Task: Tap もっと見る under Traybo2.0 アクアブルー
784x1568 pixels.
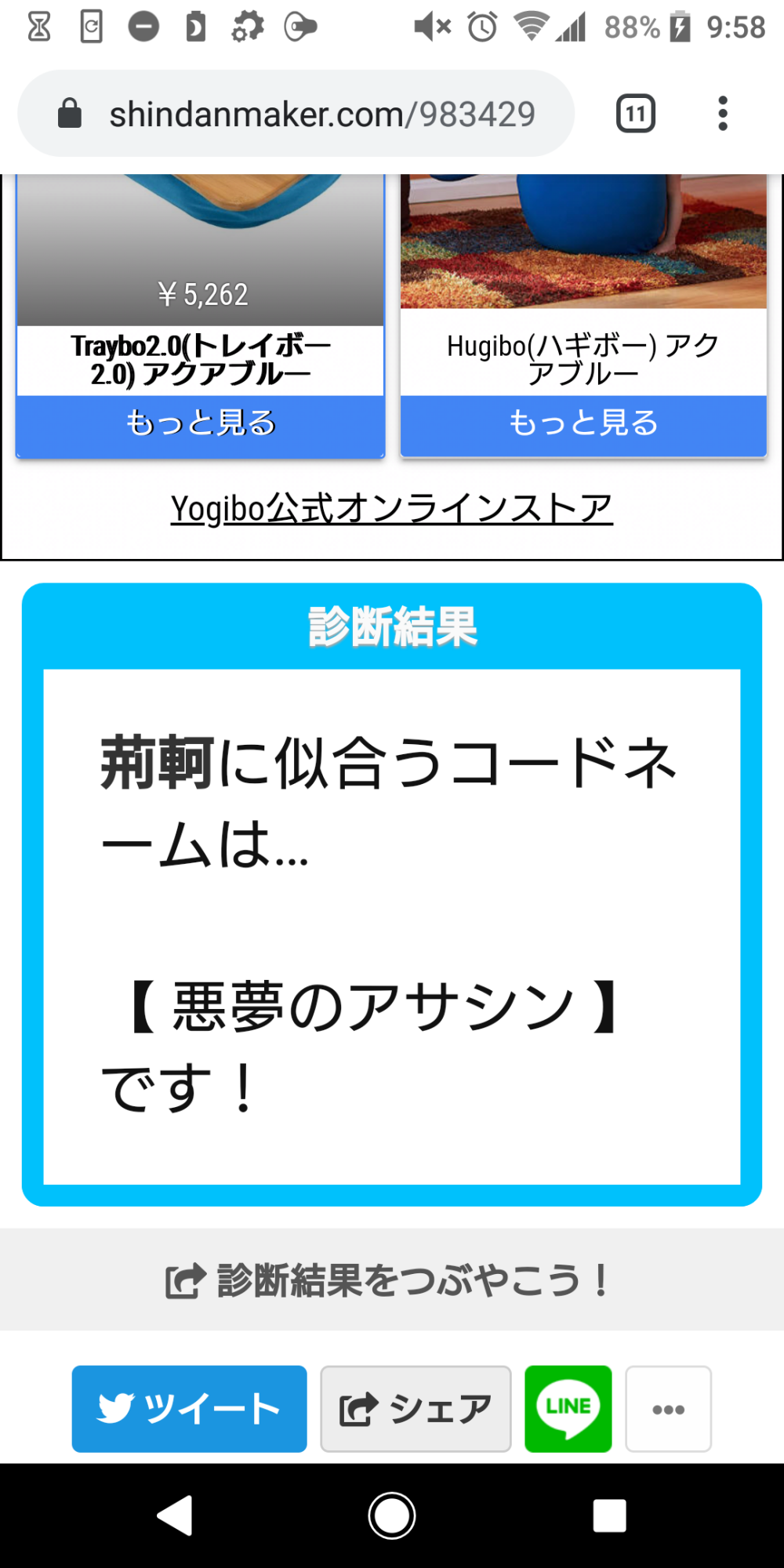Action: coord(201,423)
